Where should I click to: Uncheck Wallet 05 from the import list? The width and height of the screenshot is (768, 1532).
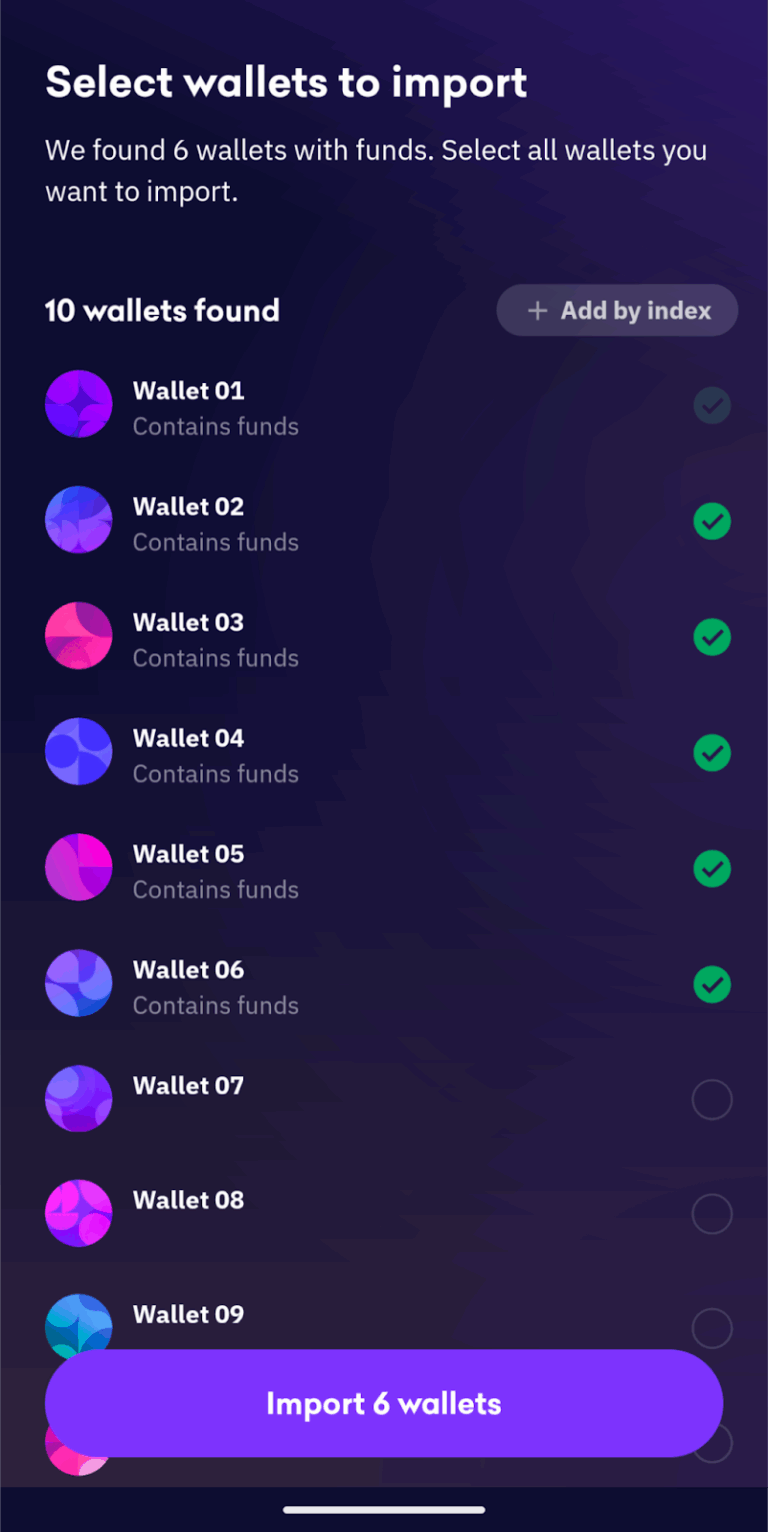[x=711, y=867]
